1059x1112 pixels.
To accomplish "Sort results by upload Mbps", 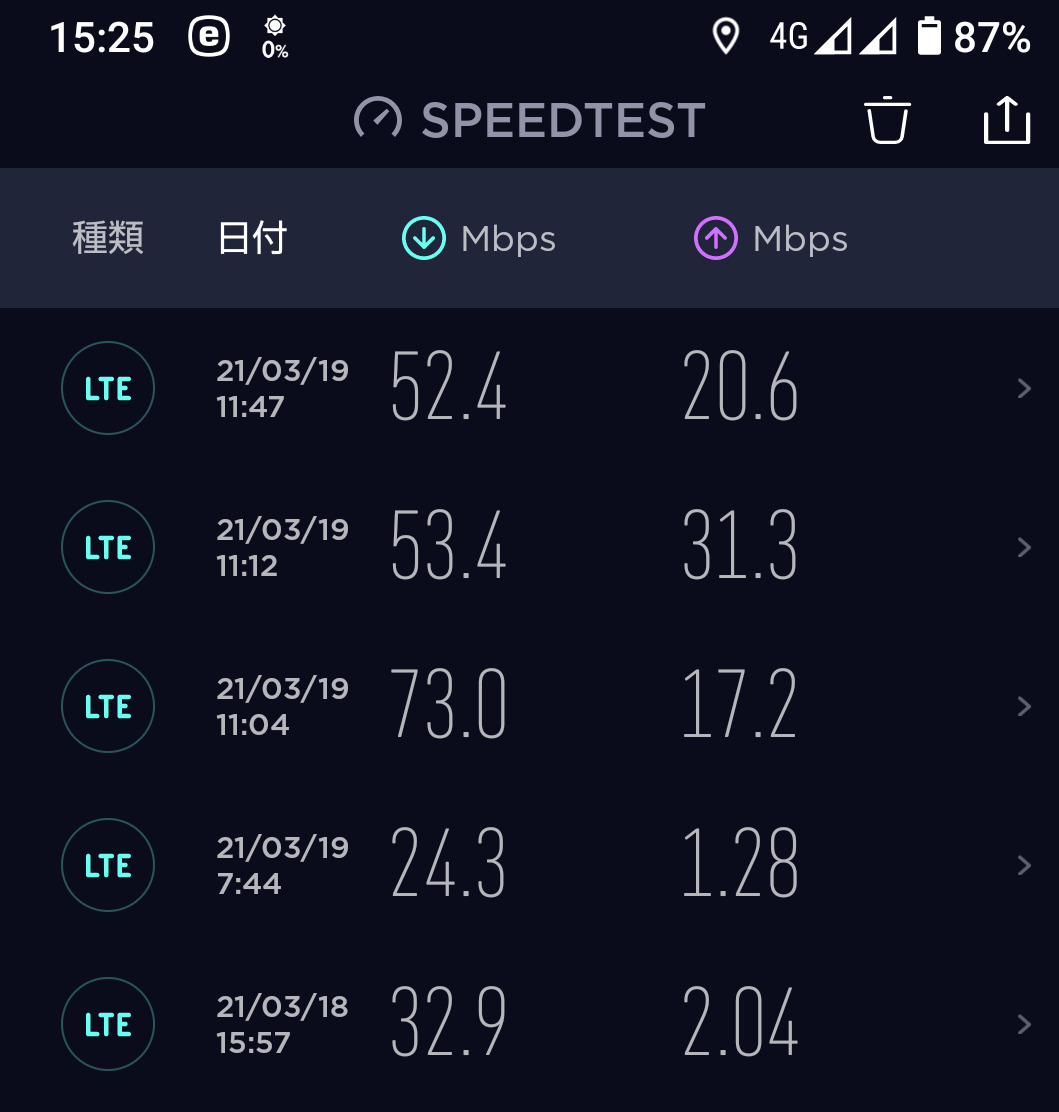I will (771, 239).
